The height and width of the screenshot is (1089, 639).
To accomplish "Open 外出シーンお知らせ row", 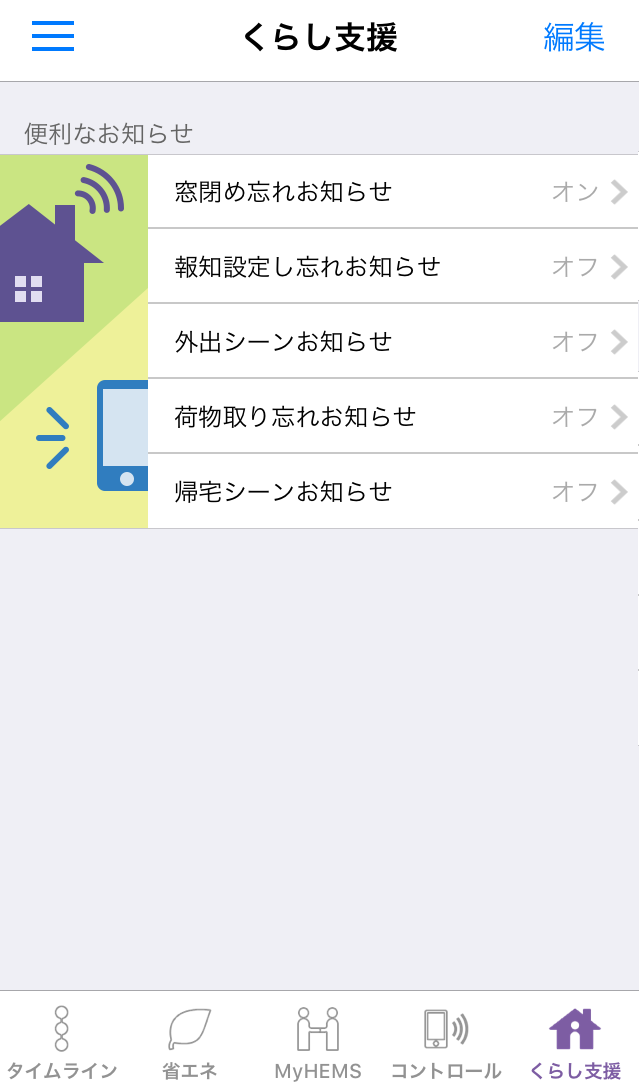I will coord(392,342).
